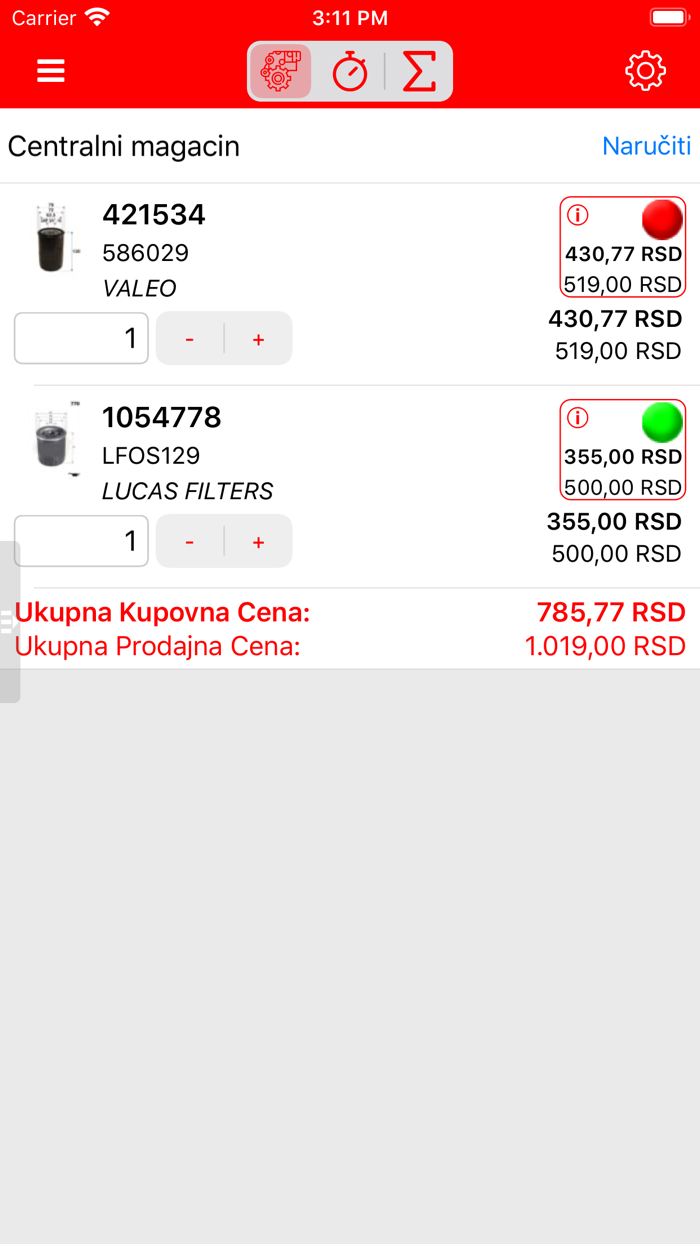Switch to the stopwatch tab
The height and width of the screenshot is (1244, 700).
click(x=350, y=71)
